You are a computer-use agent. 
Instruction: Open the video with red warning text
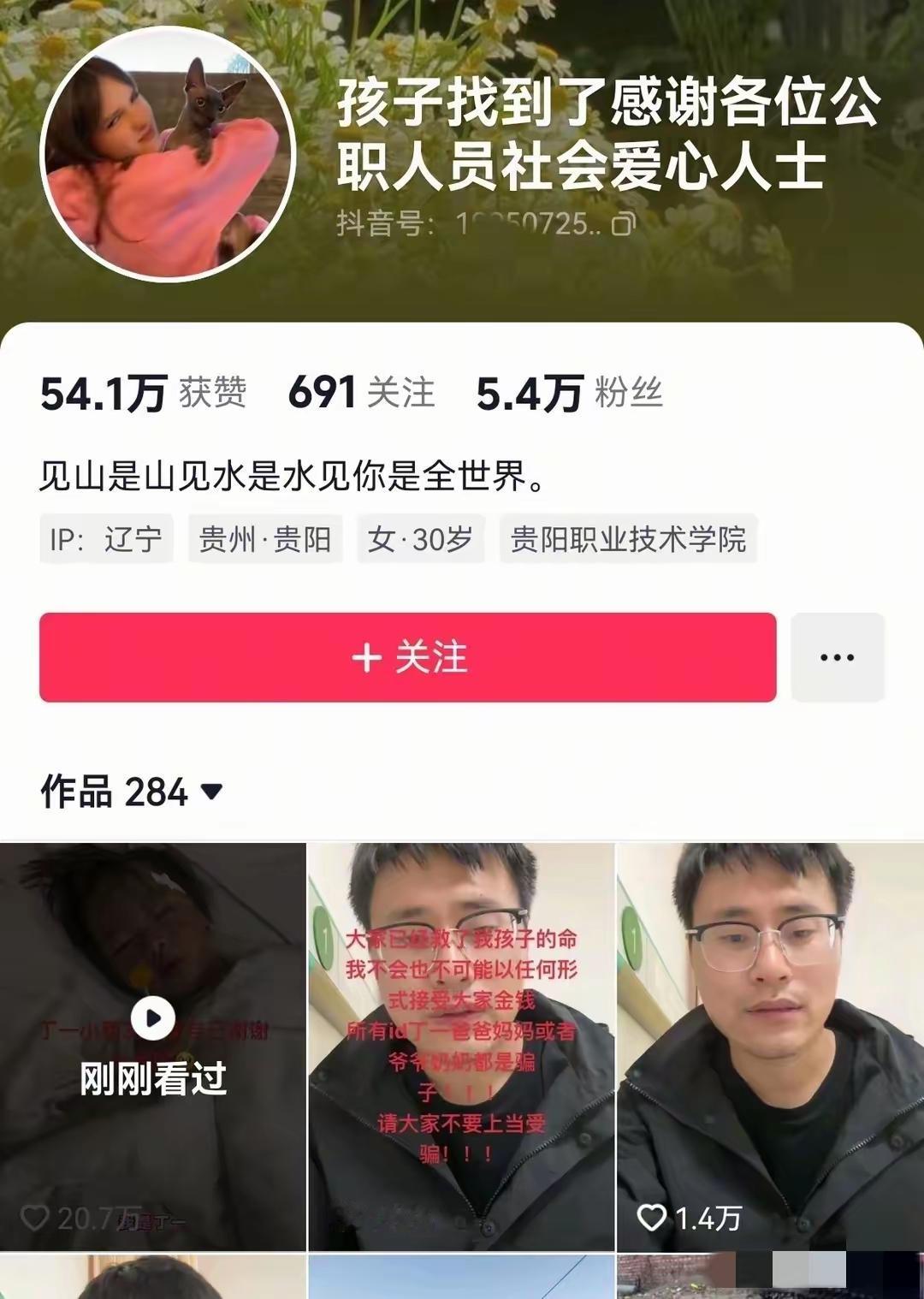(x=461, y=1046)
